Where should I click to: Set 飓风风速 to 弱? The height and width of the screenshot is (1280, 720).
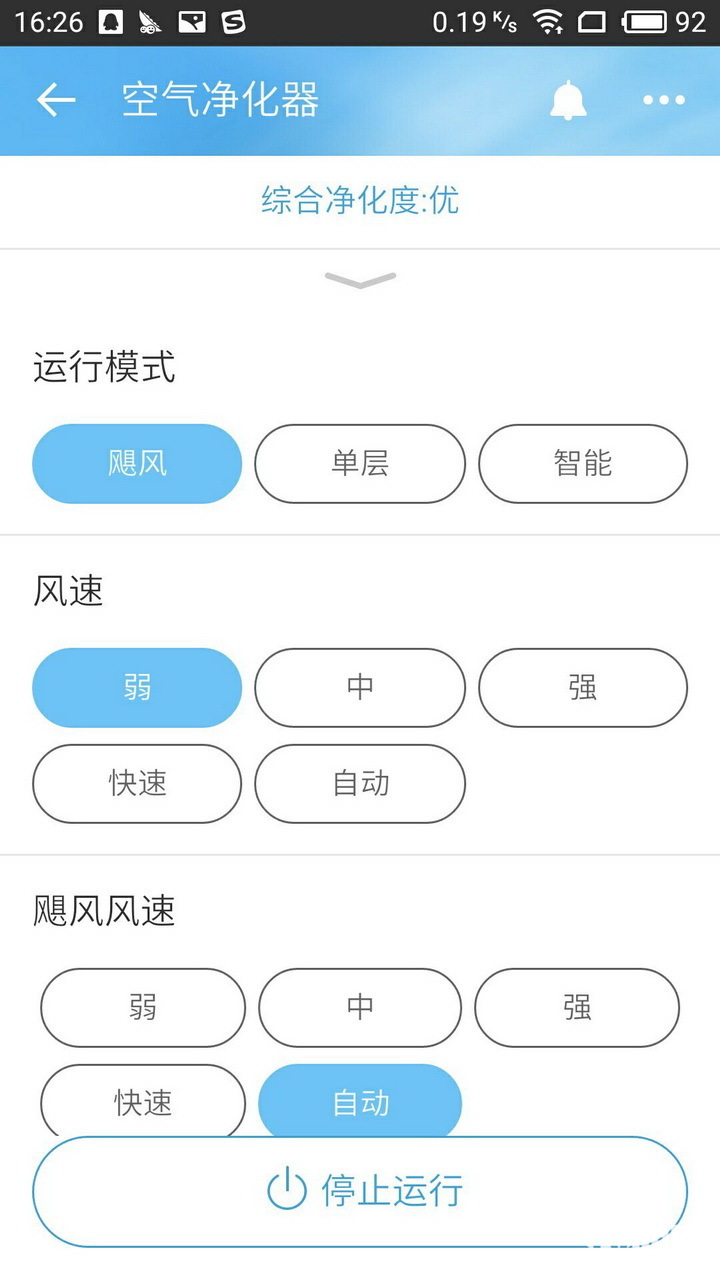pyautogui.click(x=142, y=1008)
